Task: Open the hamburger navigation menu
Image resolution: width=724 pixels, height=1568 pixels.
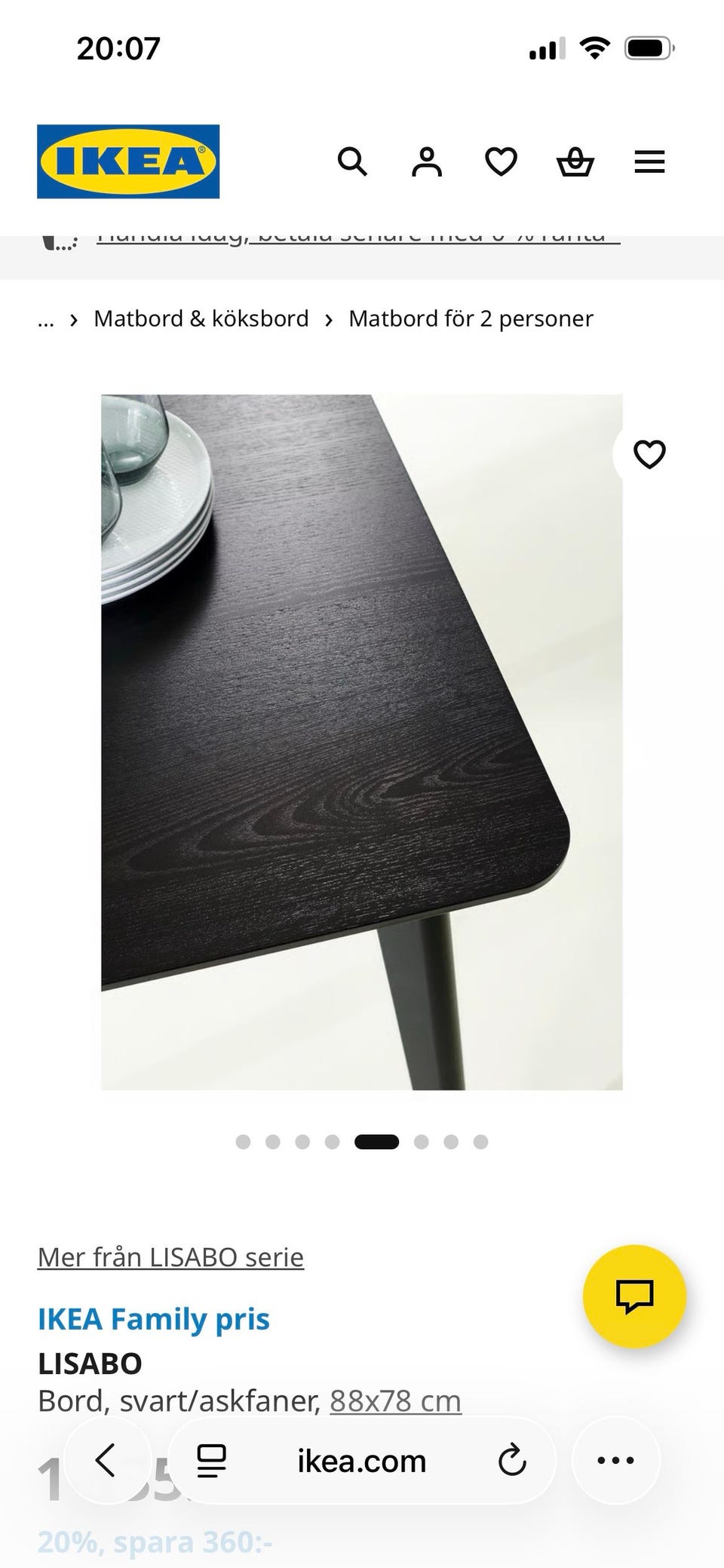Action: pyautogui.click(x=649, y=161)
